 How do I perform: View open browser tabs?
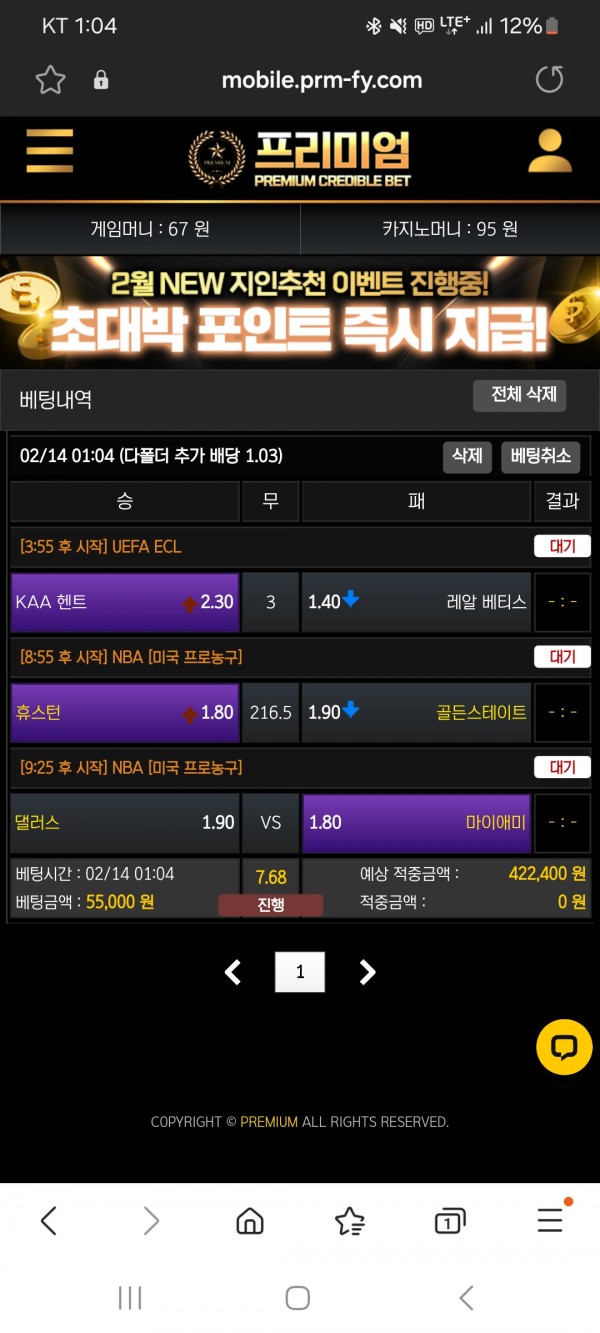coord(449,1220)
